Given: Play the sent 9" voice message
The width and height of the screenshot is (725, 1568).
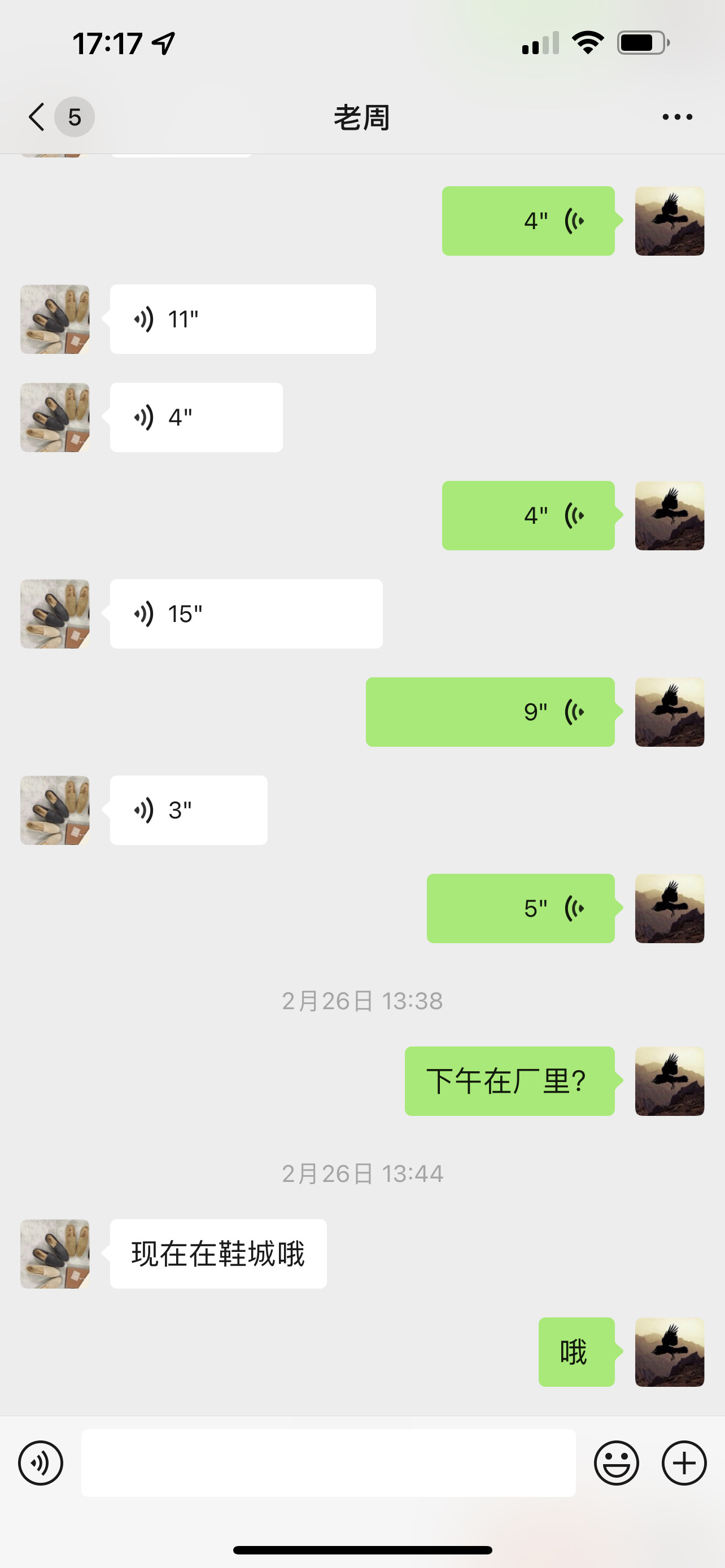Looking at the screenshot, I should tap(490, 712).
